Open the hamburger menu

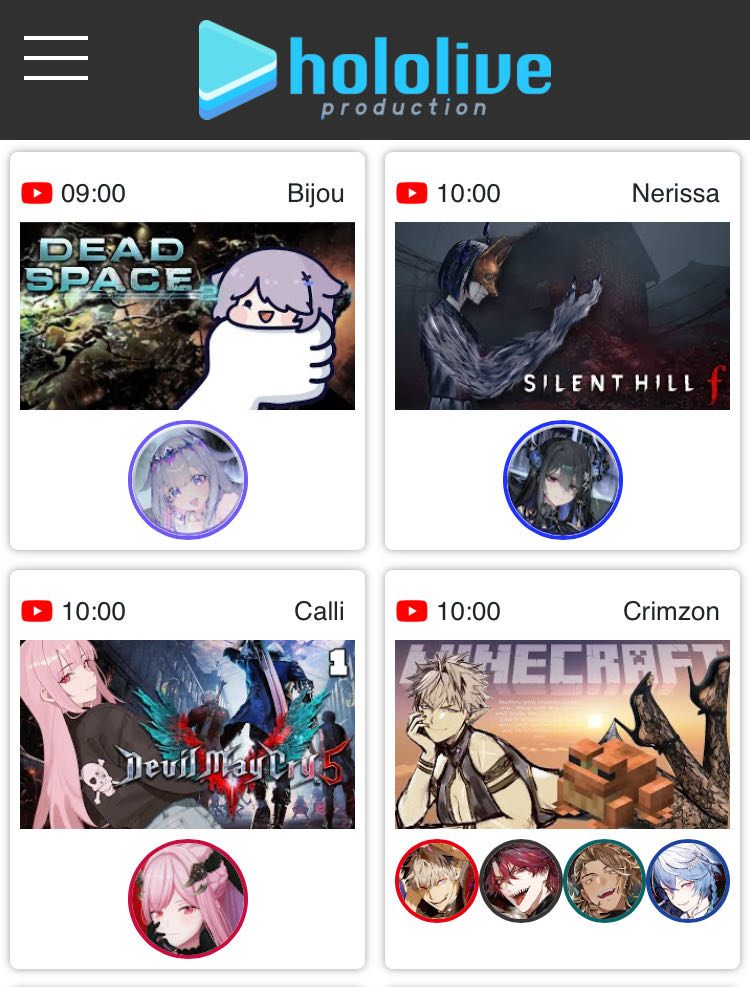[56, 58]
